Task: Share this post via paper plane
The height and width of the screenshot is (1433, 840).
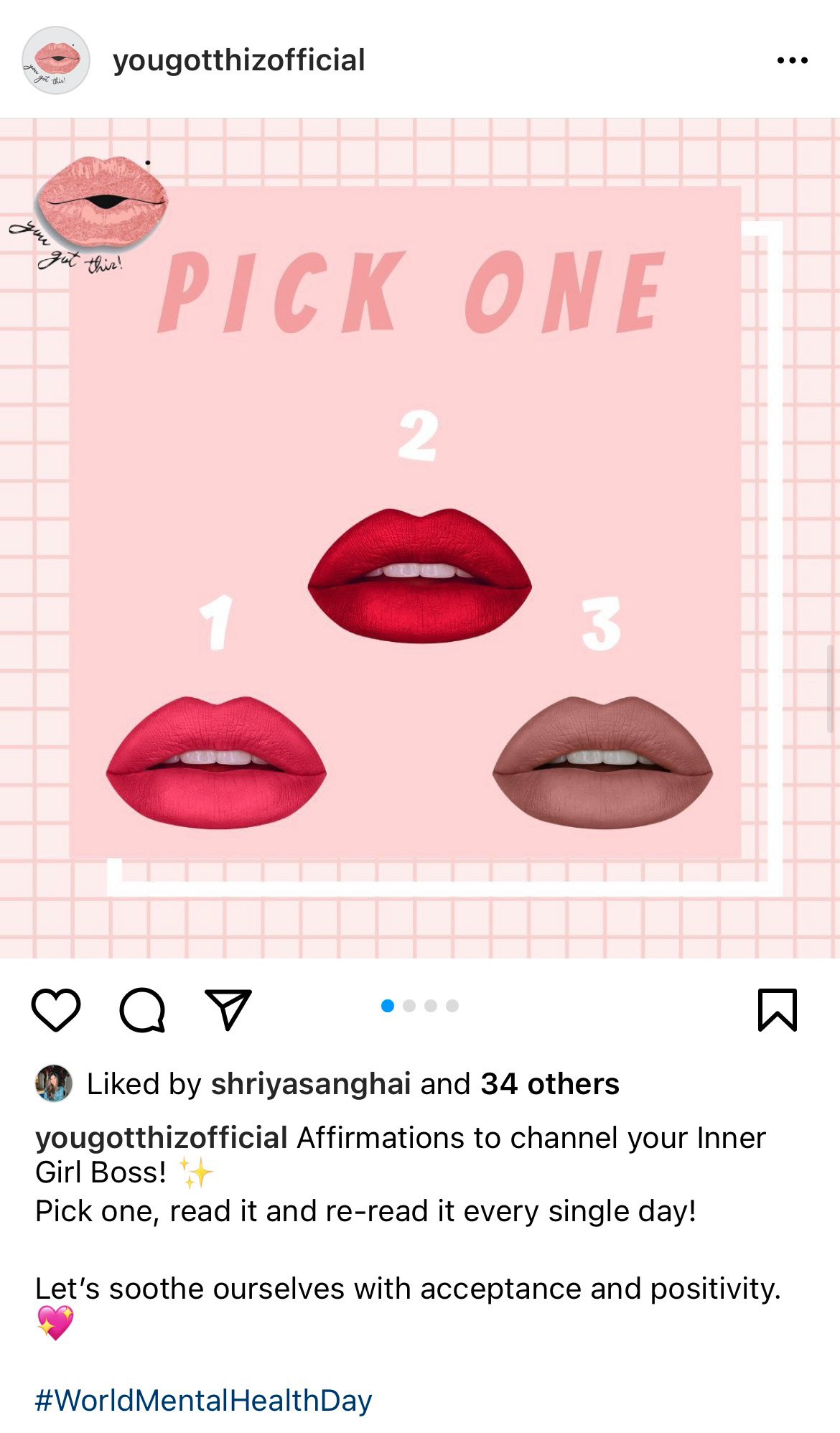Action: tap(228, 1009)
